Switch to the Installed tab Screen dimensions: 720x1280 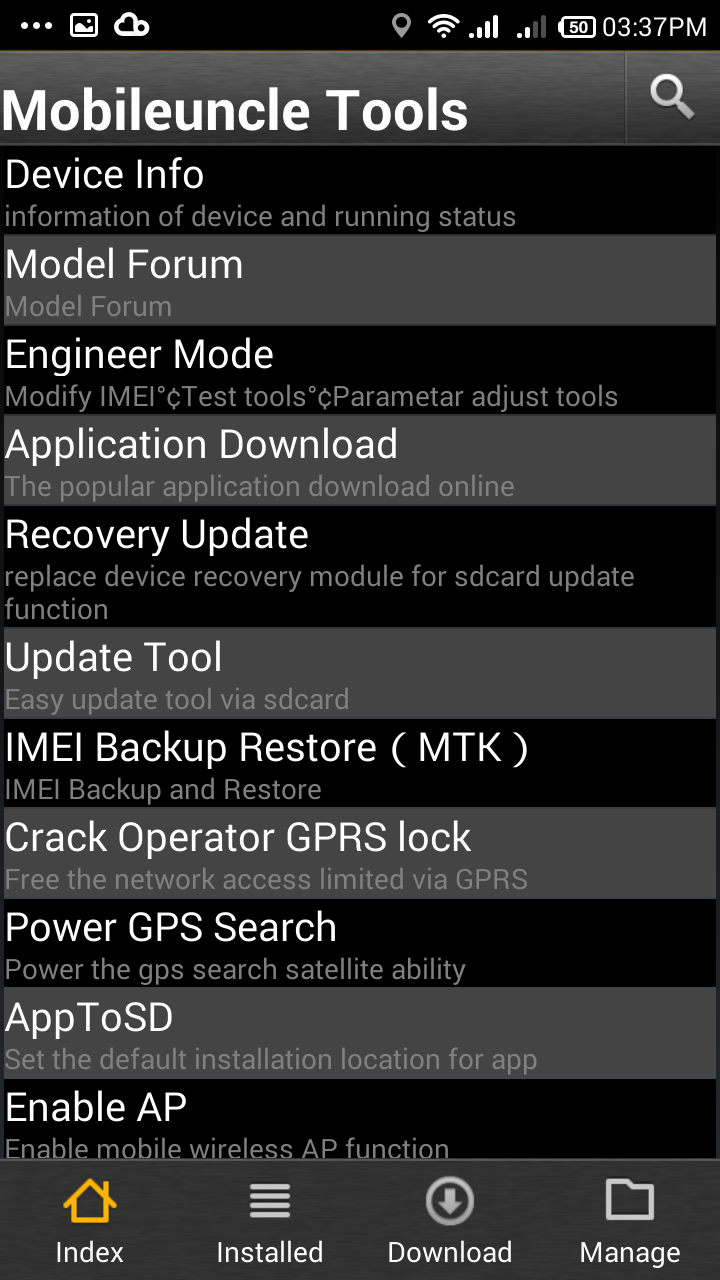[x=270, y=1220]
